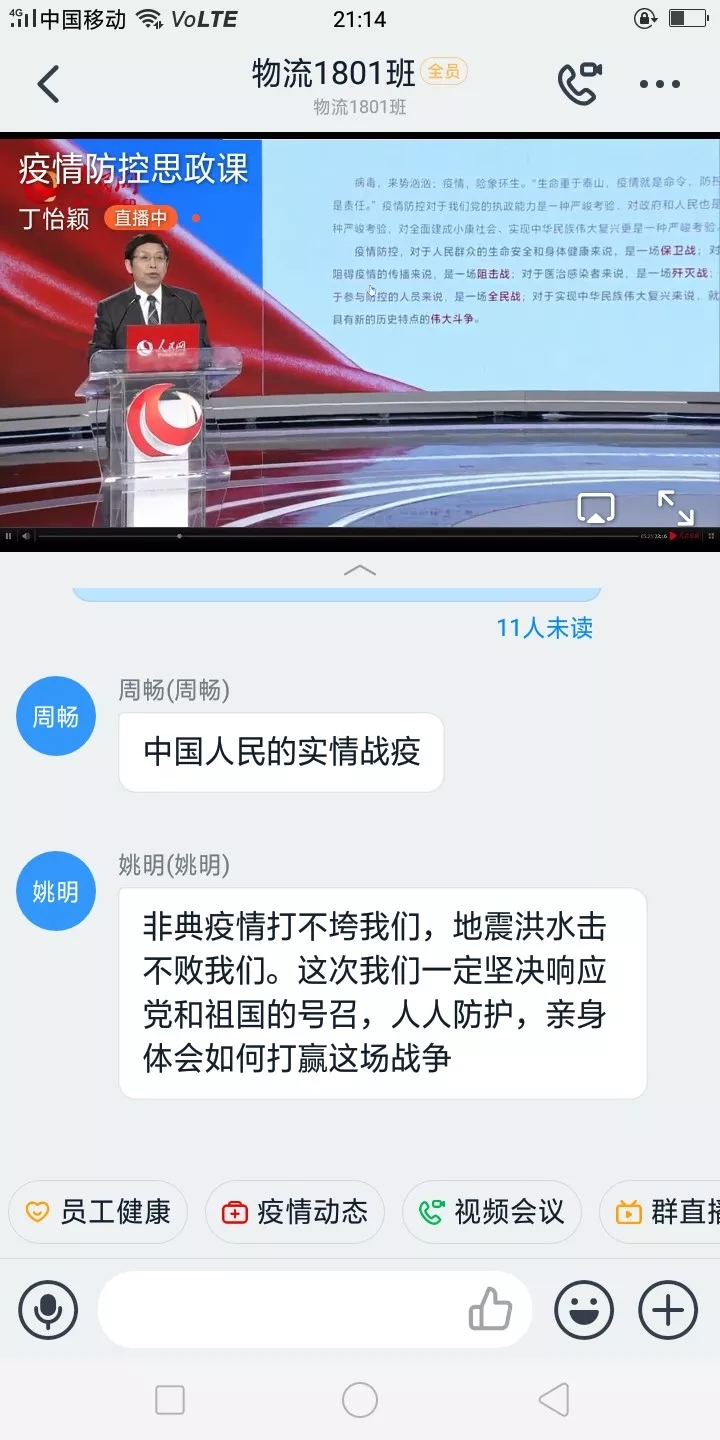Pause the live stream video
This screenshot has height=1440, width=720.
(x=9, y=537)
